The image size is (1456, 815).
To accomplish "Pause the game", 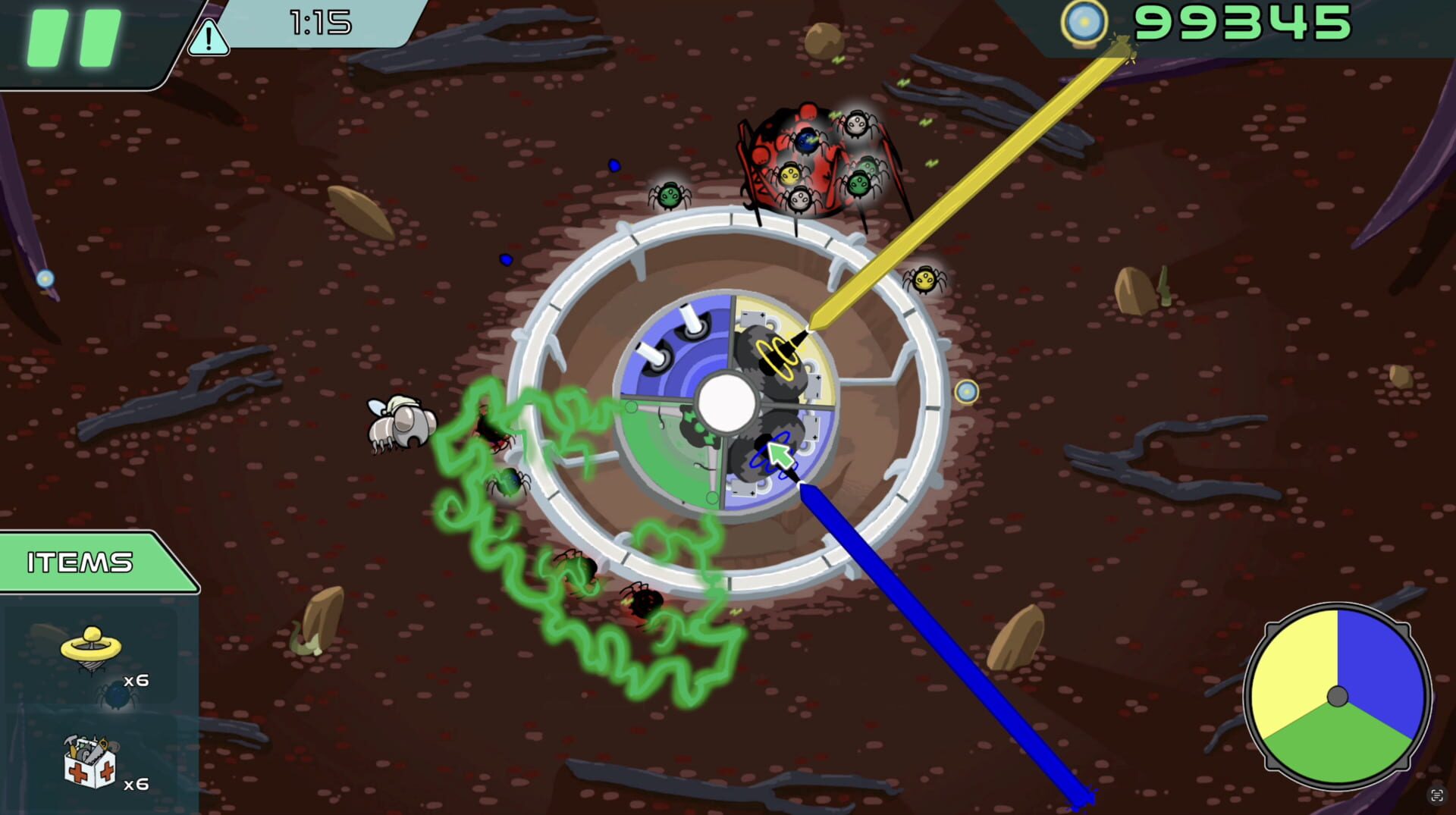I will click(74, 38).
